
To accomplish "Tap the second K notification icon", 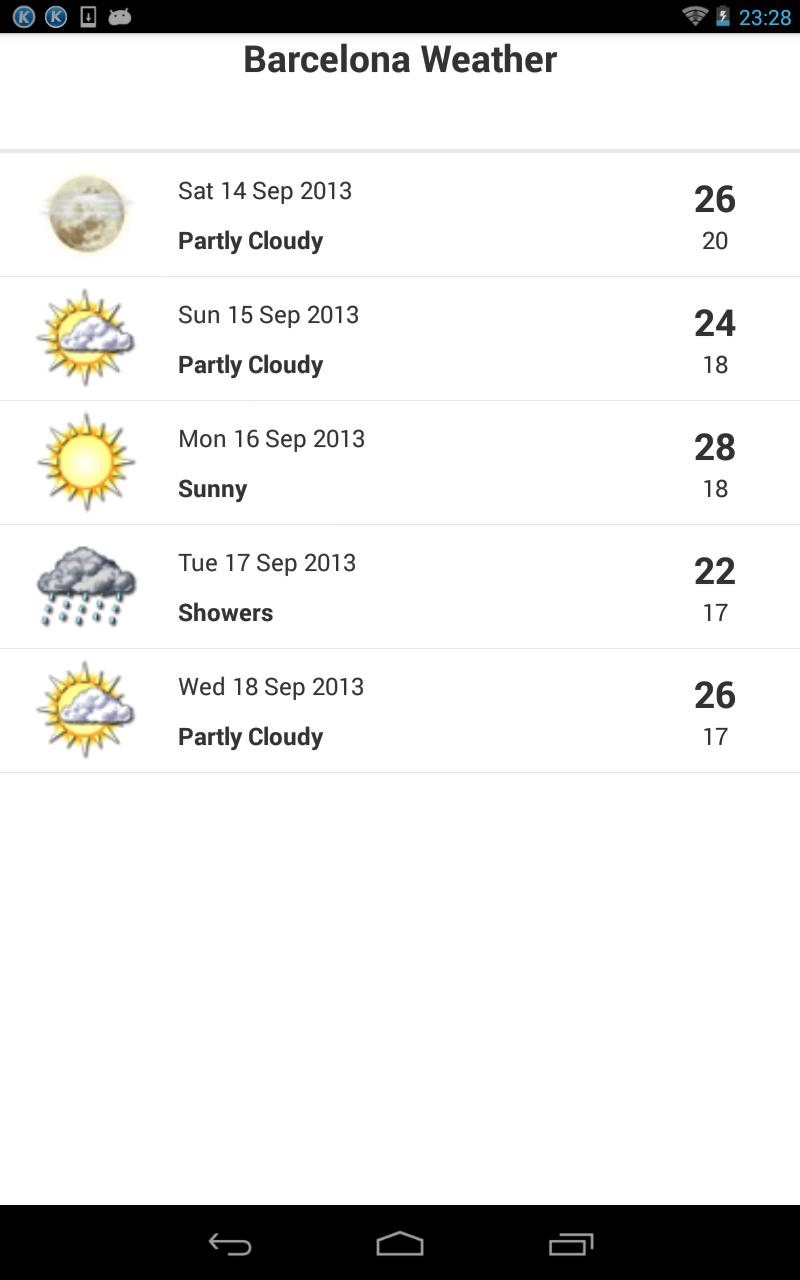I will (x=54, y=16).
